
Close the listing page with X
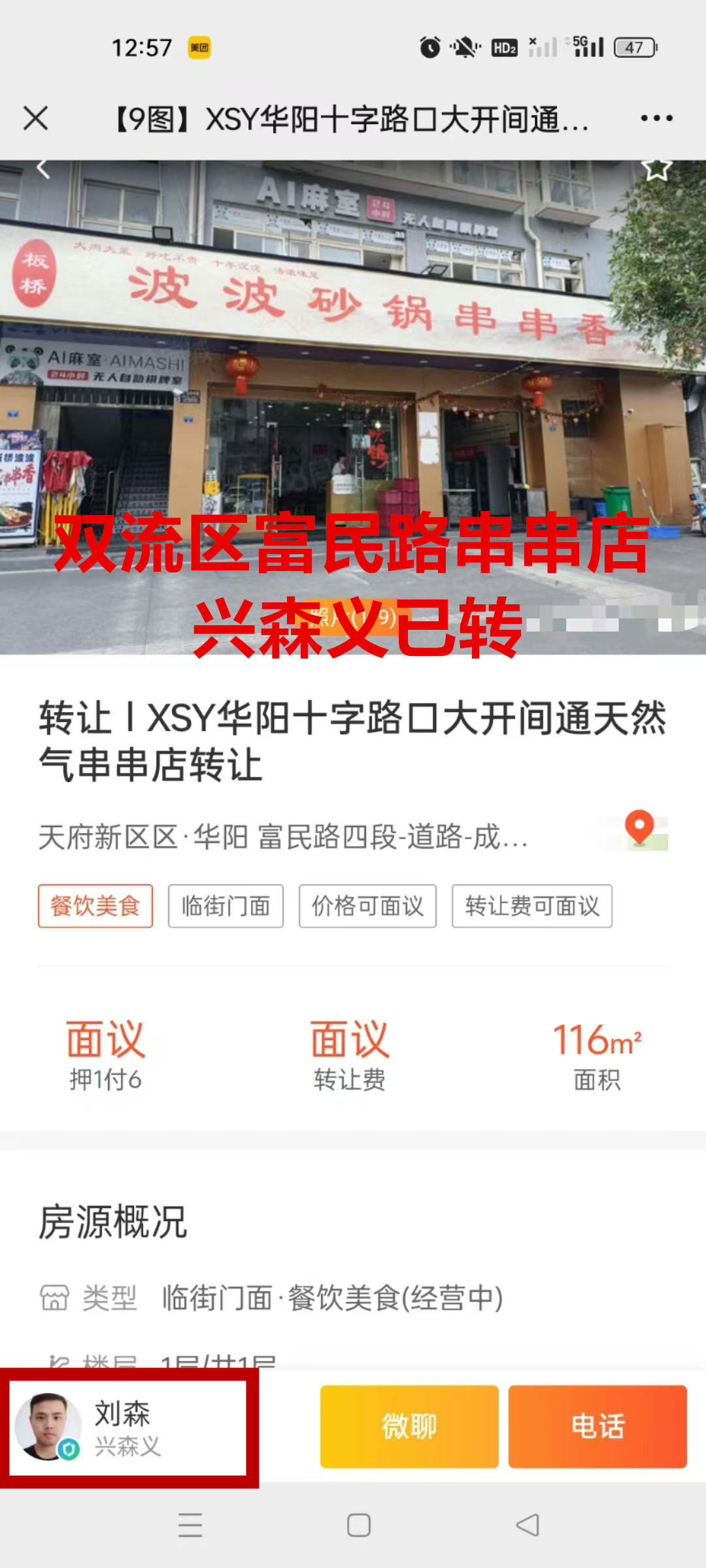tap(36, 119)
